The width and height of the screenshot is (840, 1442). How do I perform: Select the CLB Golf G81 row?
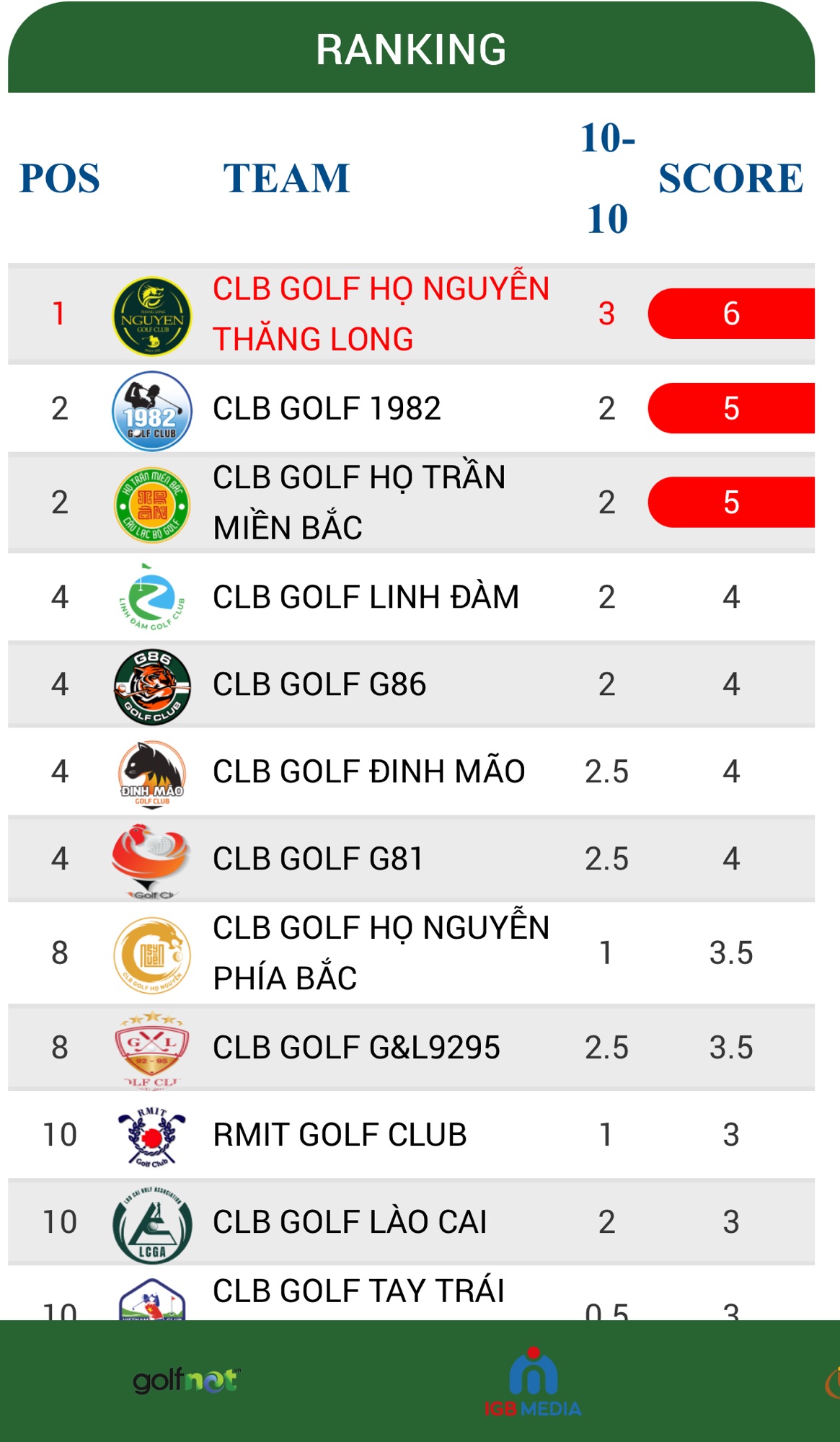(318, 859)
